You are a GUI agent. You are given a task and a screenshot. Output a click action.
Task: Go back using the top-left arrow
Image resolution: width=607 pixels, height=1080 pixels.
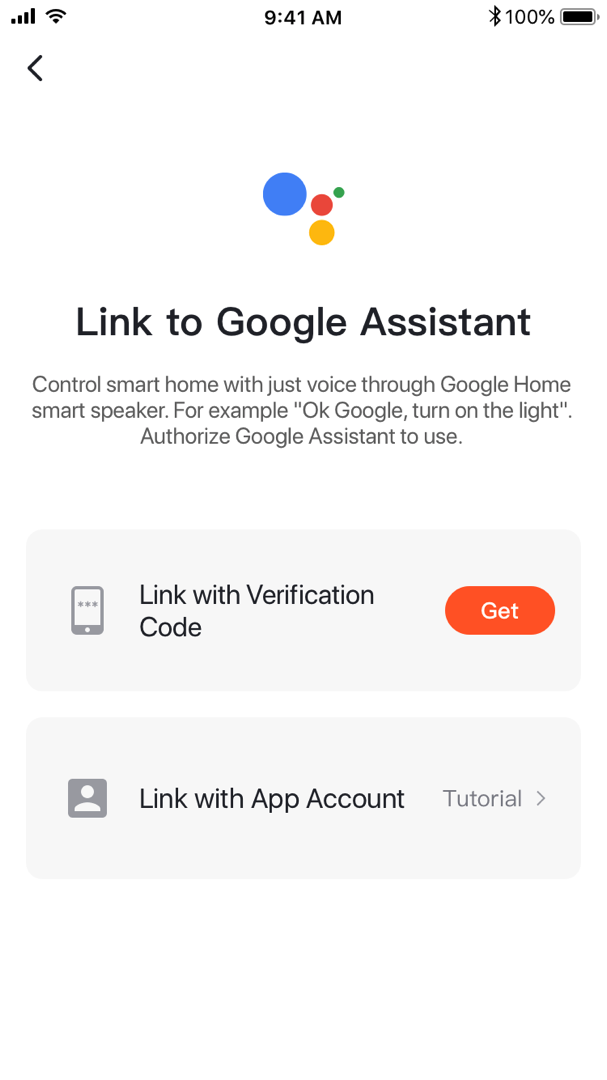(x=35, y=68)
